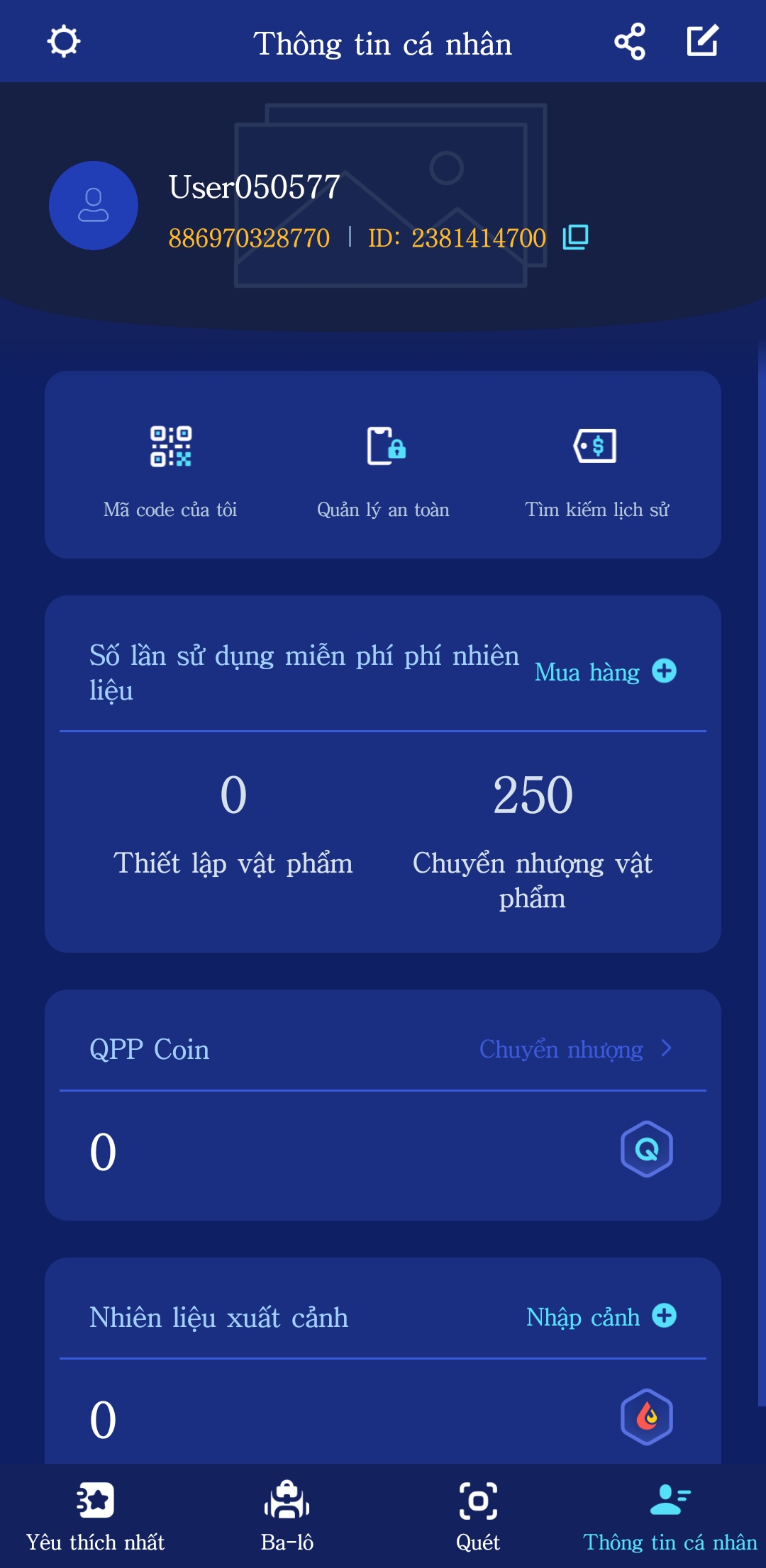Tap the user avatar picture
The image size is (766, 1568).
pos(94,206)
